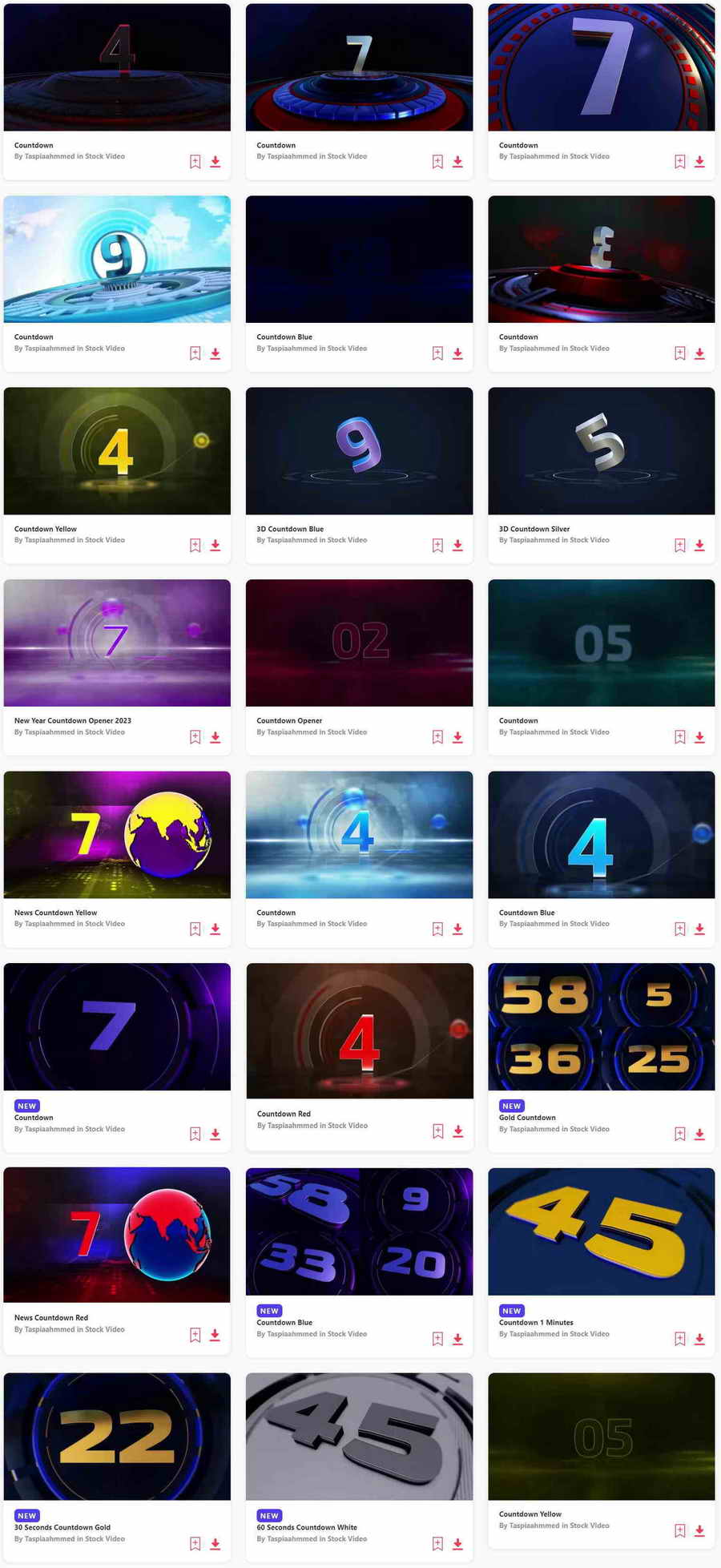
Task: Download the 30 Seconds Countdown Gold video
Action: click(x=215, y=1544)
